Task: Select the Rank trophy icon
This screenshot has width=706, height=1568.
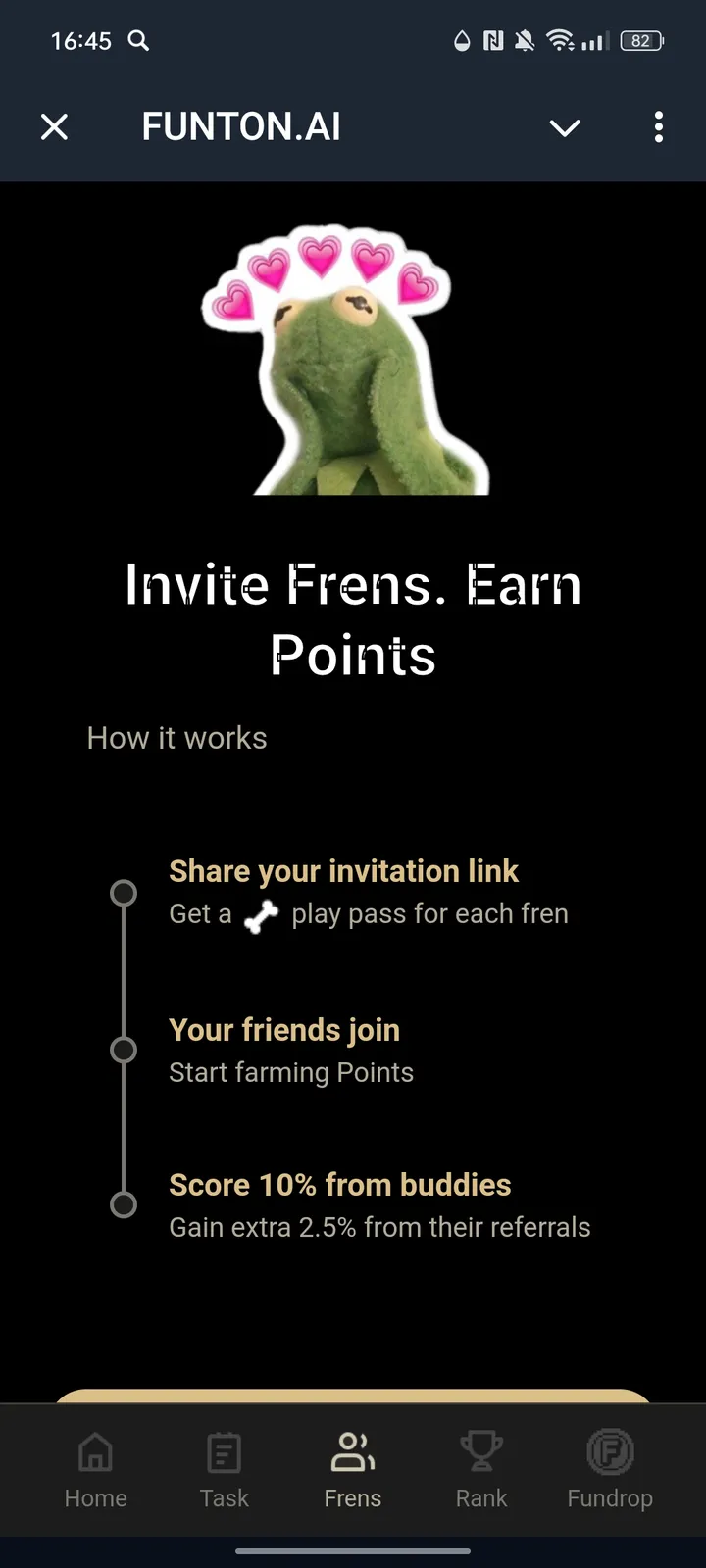Action: pyautogui.click(x=480, y=1451)
